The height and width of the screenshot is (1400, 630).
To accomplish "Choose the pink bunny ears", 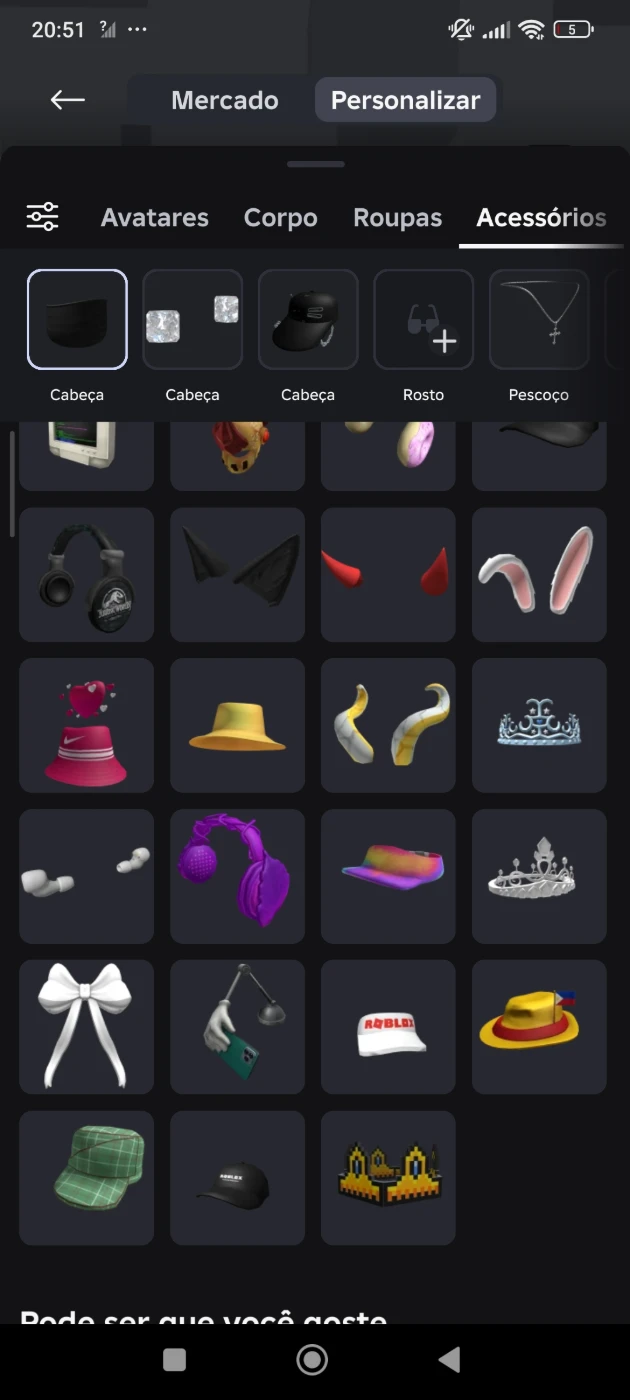I will 539,574.
